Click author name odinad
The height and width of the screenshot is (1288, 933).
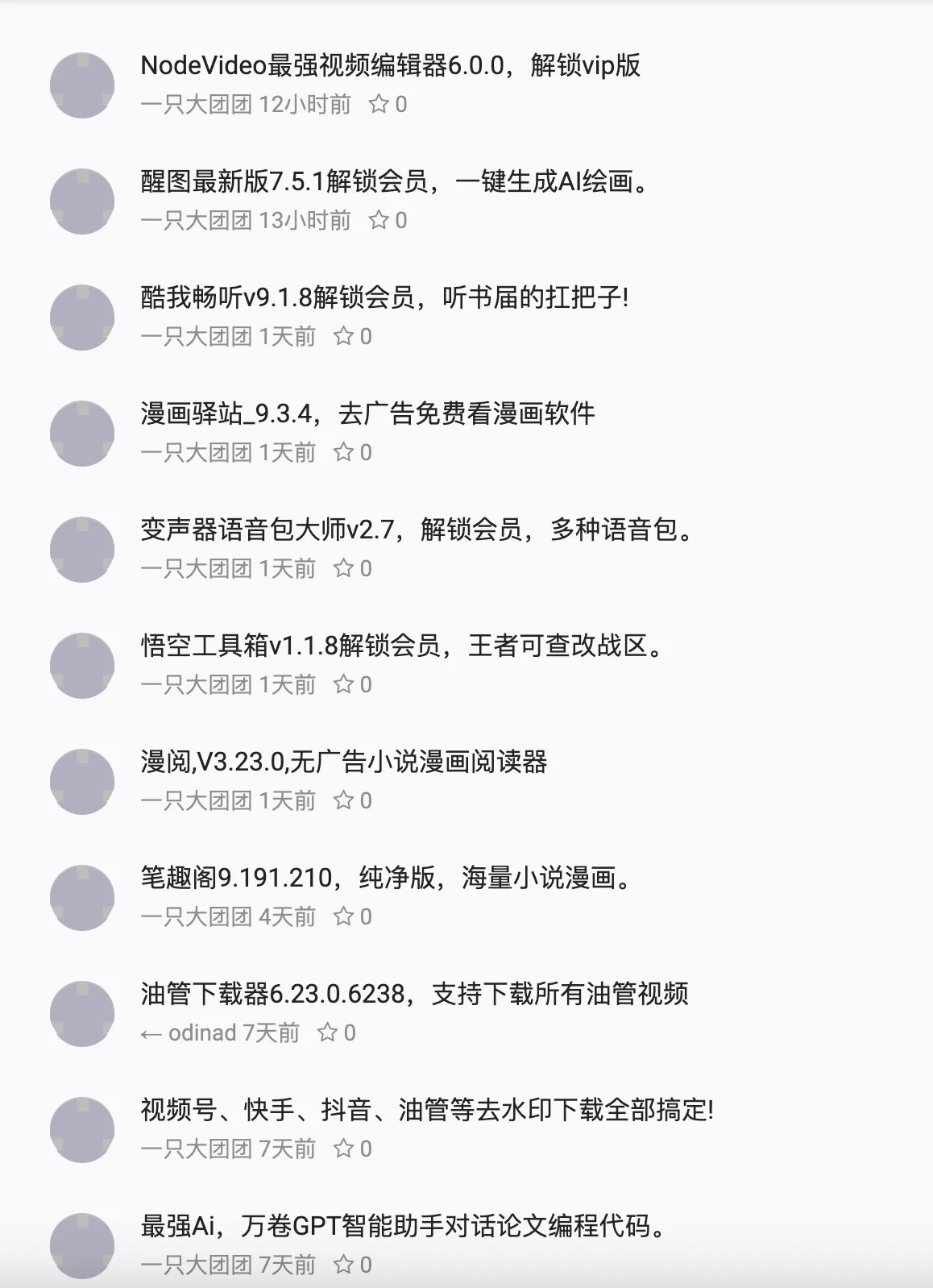pos(205,1032)
